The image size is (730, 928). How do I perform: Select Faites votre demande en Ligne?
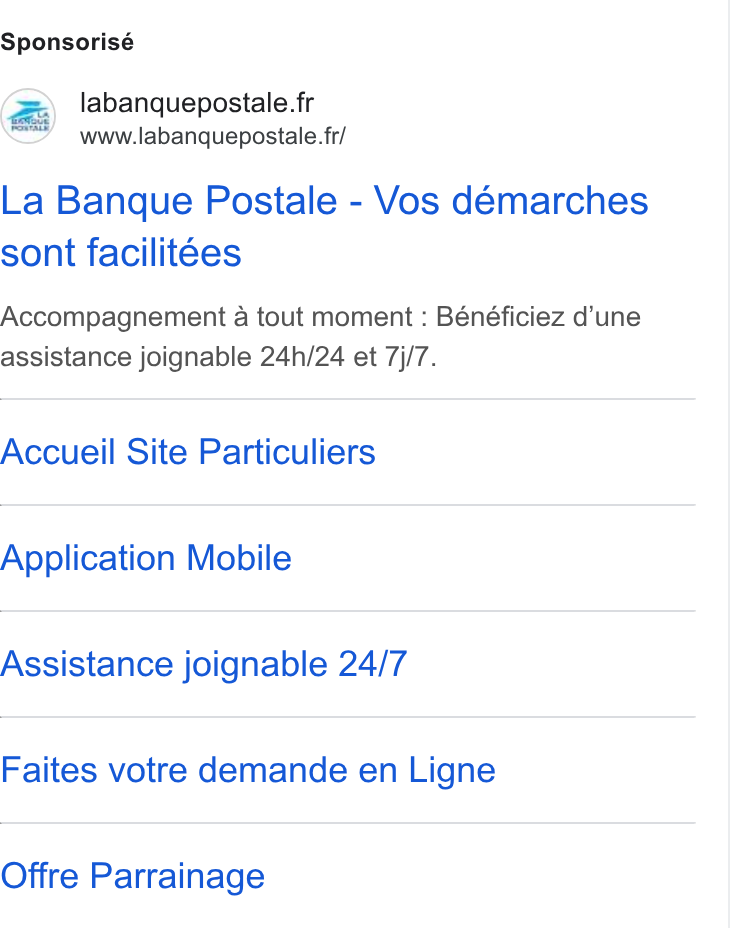tap(248, 770)
